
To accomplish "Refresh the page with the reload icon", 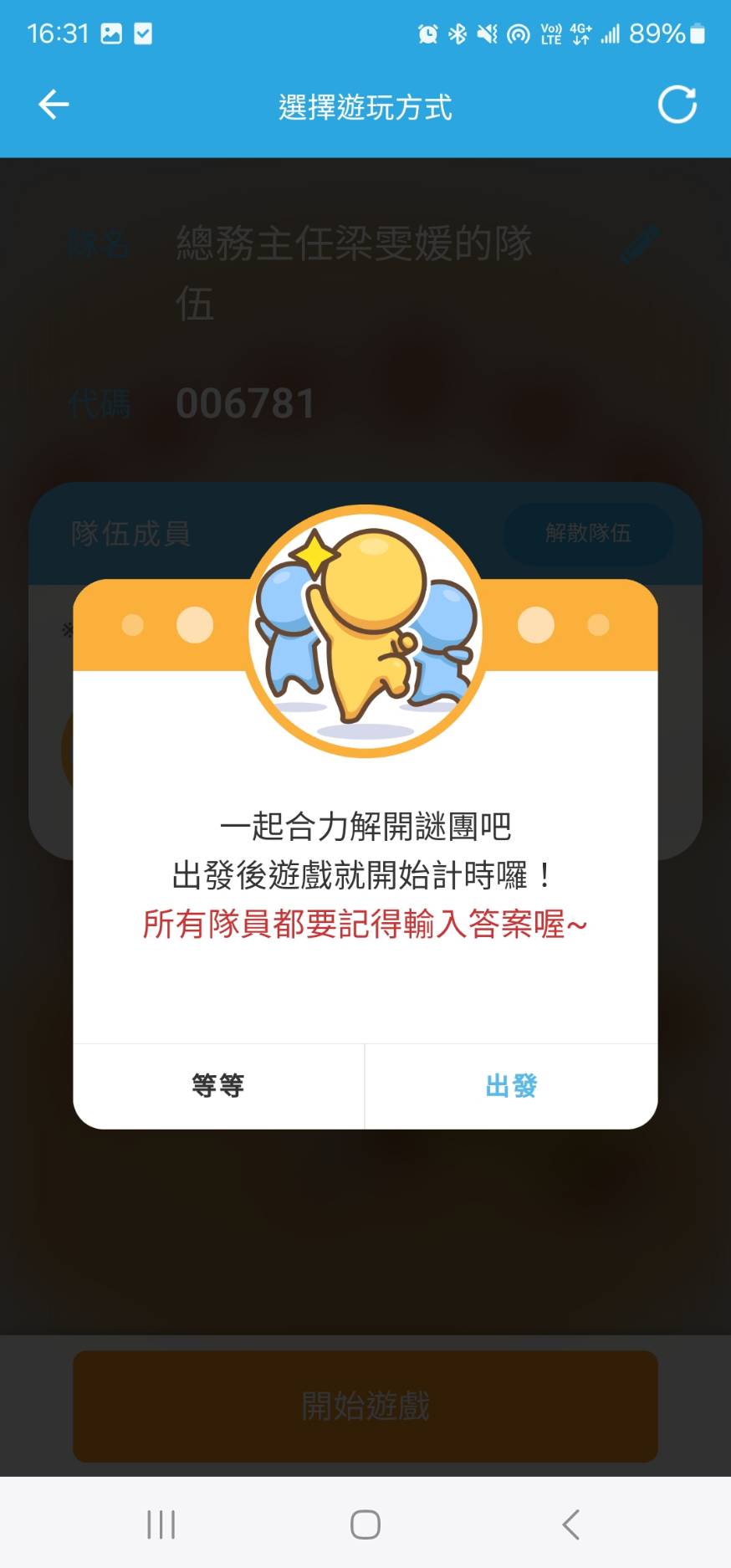I will 677,105.
